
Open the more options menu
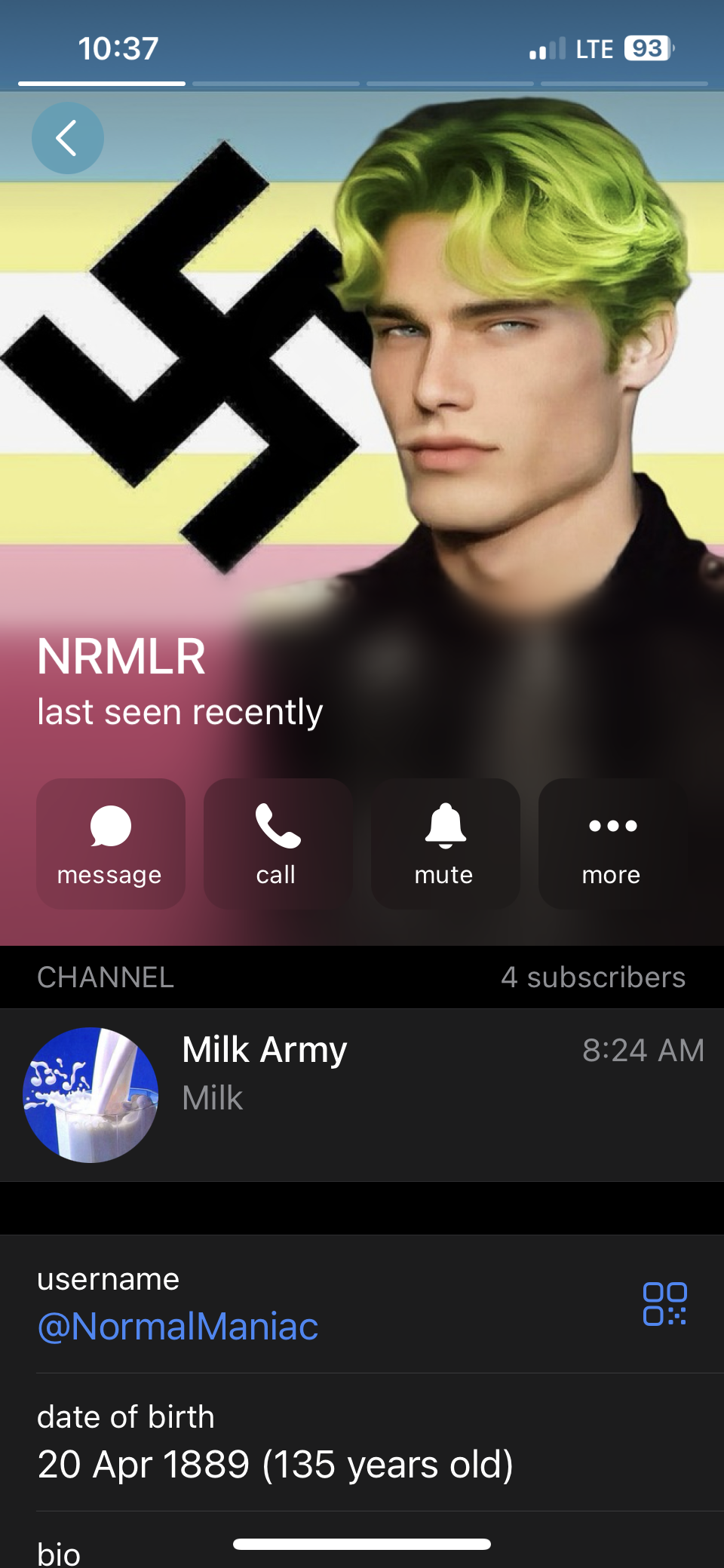[612, 843]
